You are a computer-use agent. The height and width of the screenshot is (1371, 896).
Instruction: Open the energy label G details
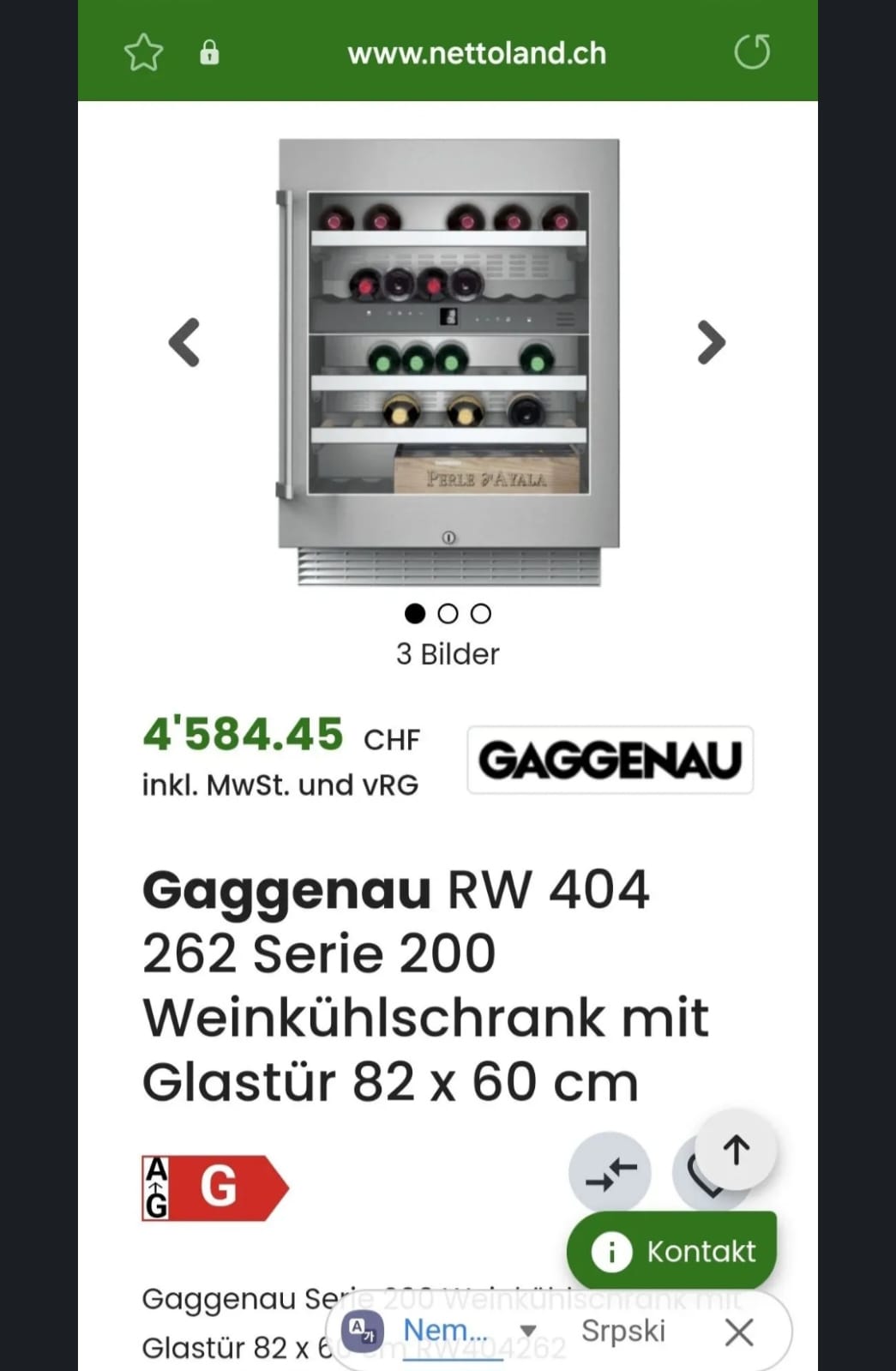pos(214,1188)
